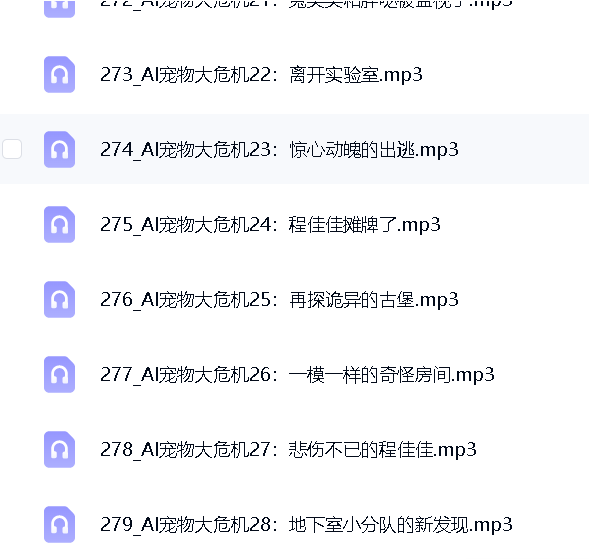Select checkbox for 274_AI宠物大危机23 file
Image resolution: width=589 pixels, height=559 pixels.
pos(12,149)
